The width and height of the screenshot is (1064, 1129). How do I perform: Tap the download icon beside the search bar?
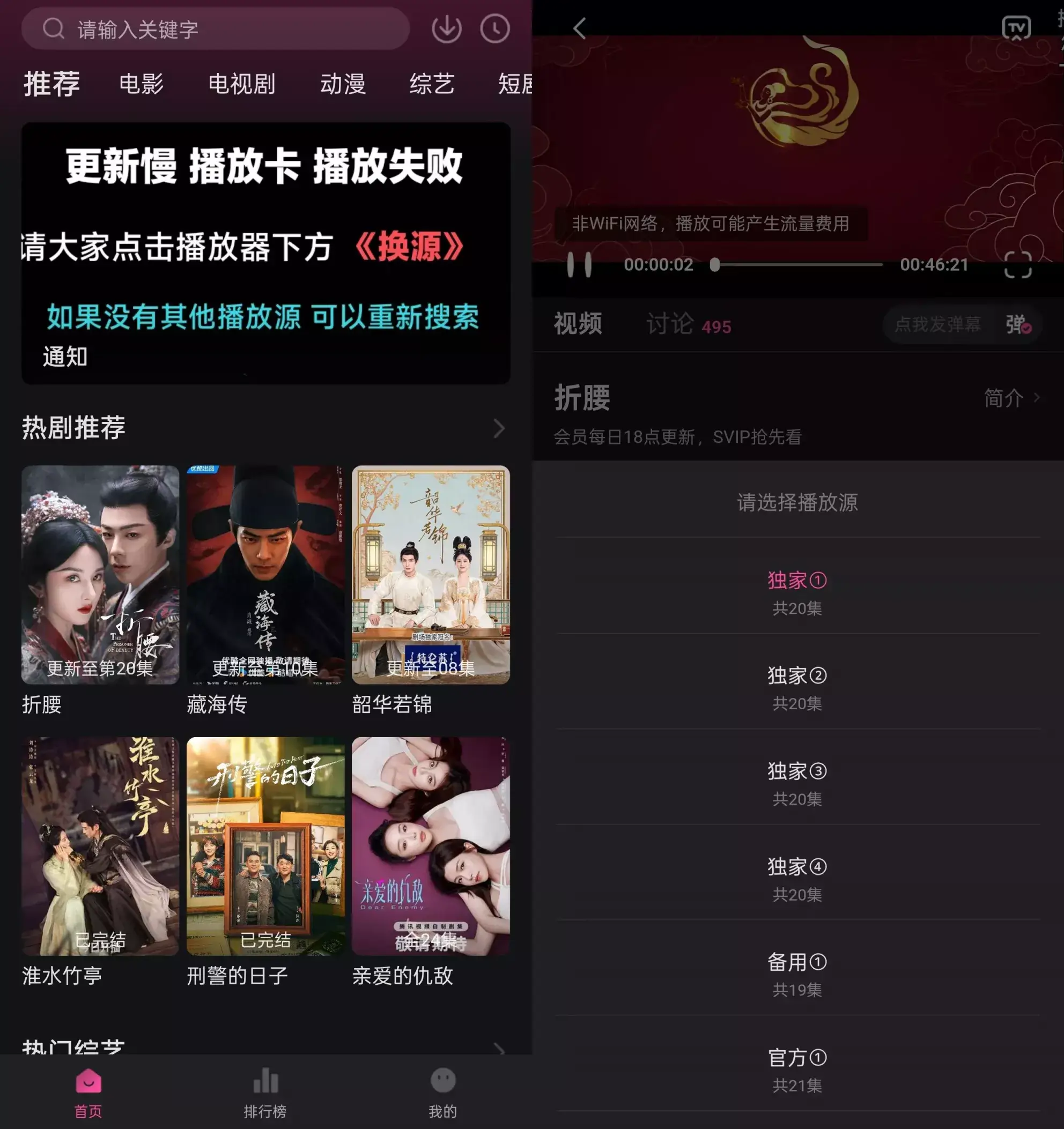click(447, 28)
